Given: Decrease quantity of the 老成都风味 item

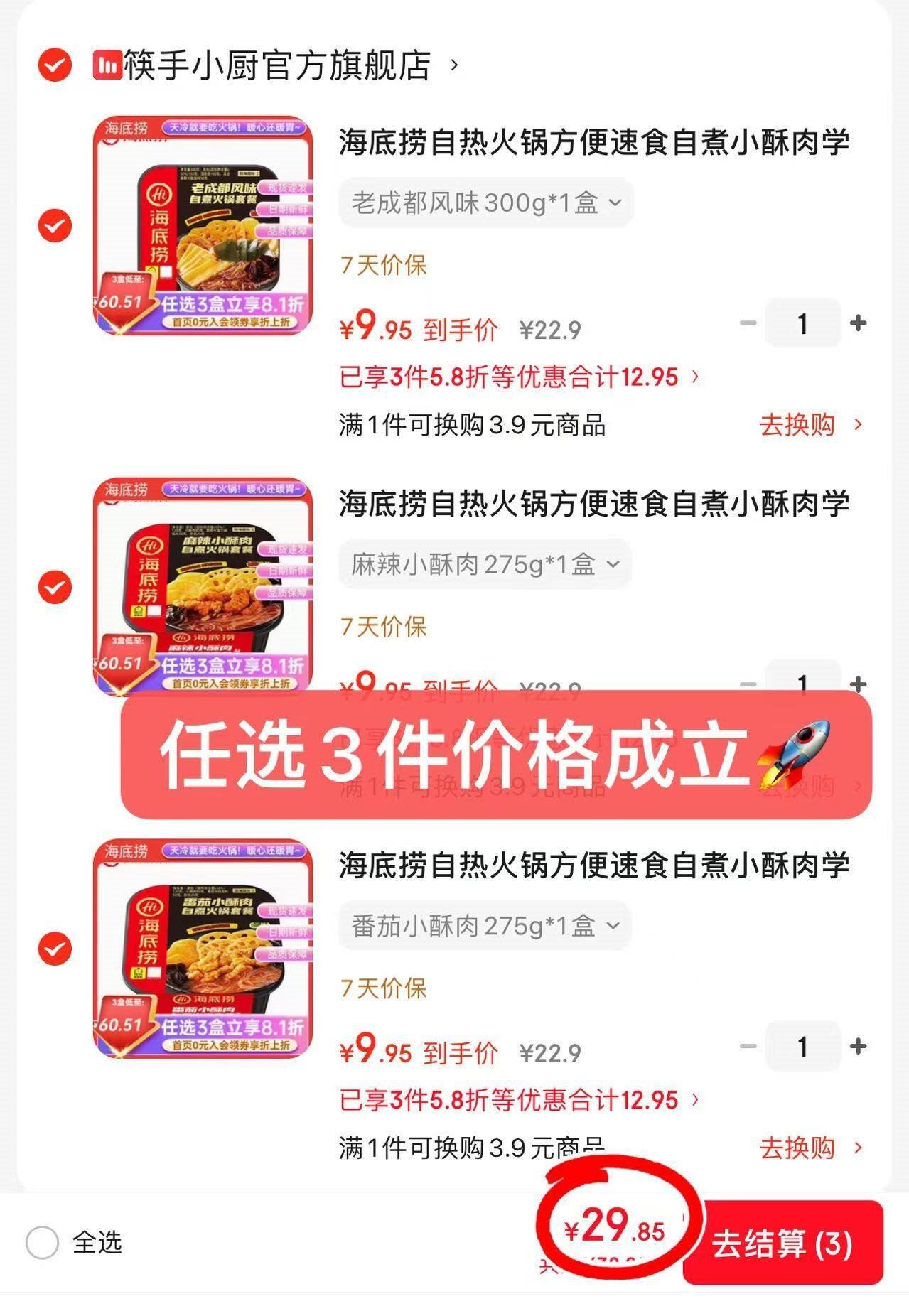Looking at the screenshot, I should 748,323.
